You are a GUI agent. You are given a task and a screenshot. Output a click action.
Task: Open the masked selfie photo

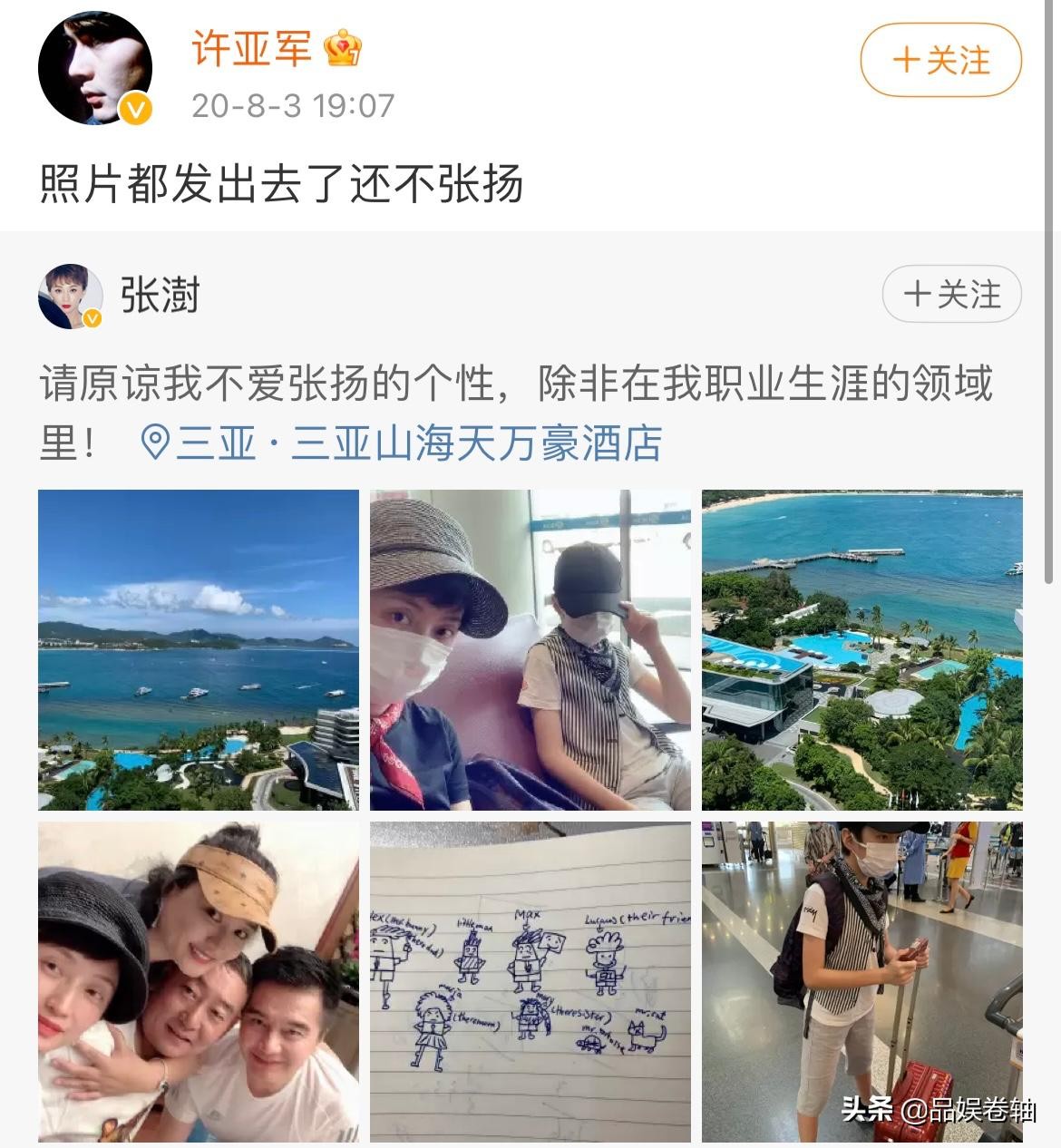click(530, 649)
